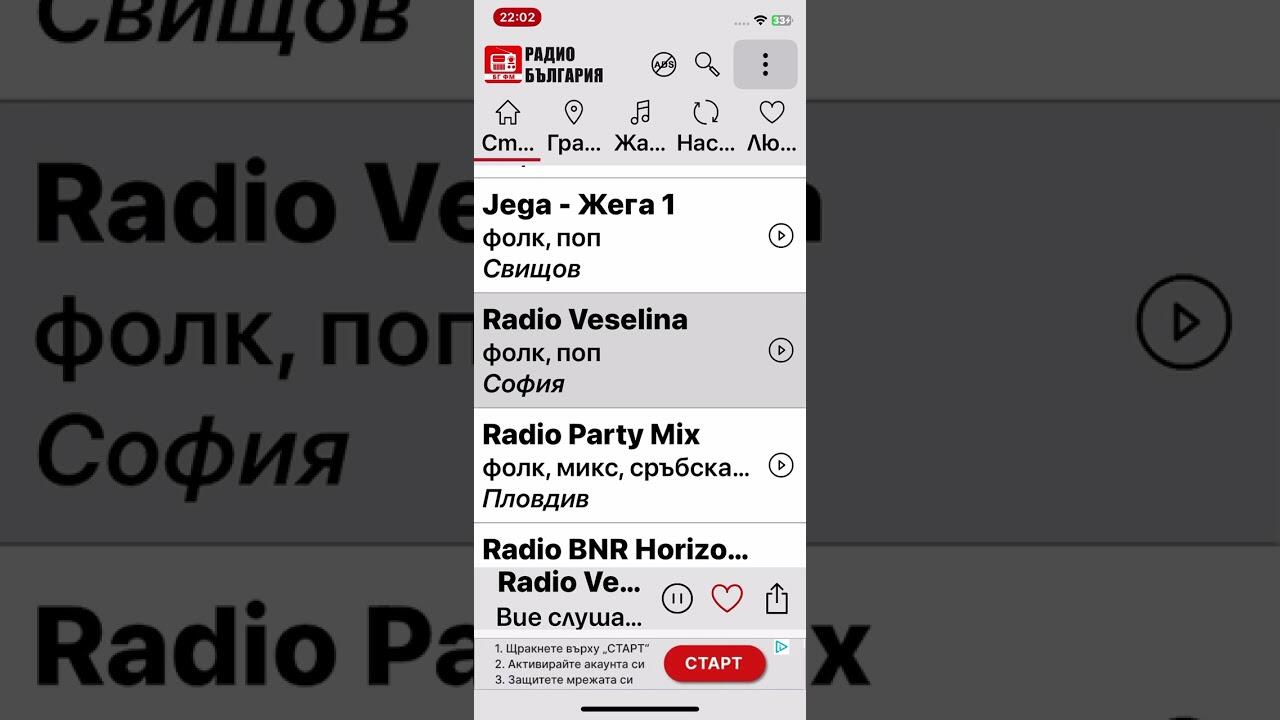Viewport: 1280px width, 720px height.
Task: Share the current station
Action: 777,599
